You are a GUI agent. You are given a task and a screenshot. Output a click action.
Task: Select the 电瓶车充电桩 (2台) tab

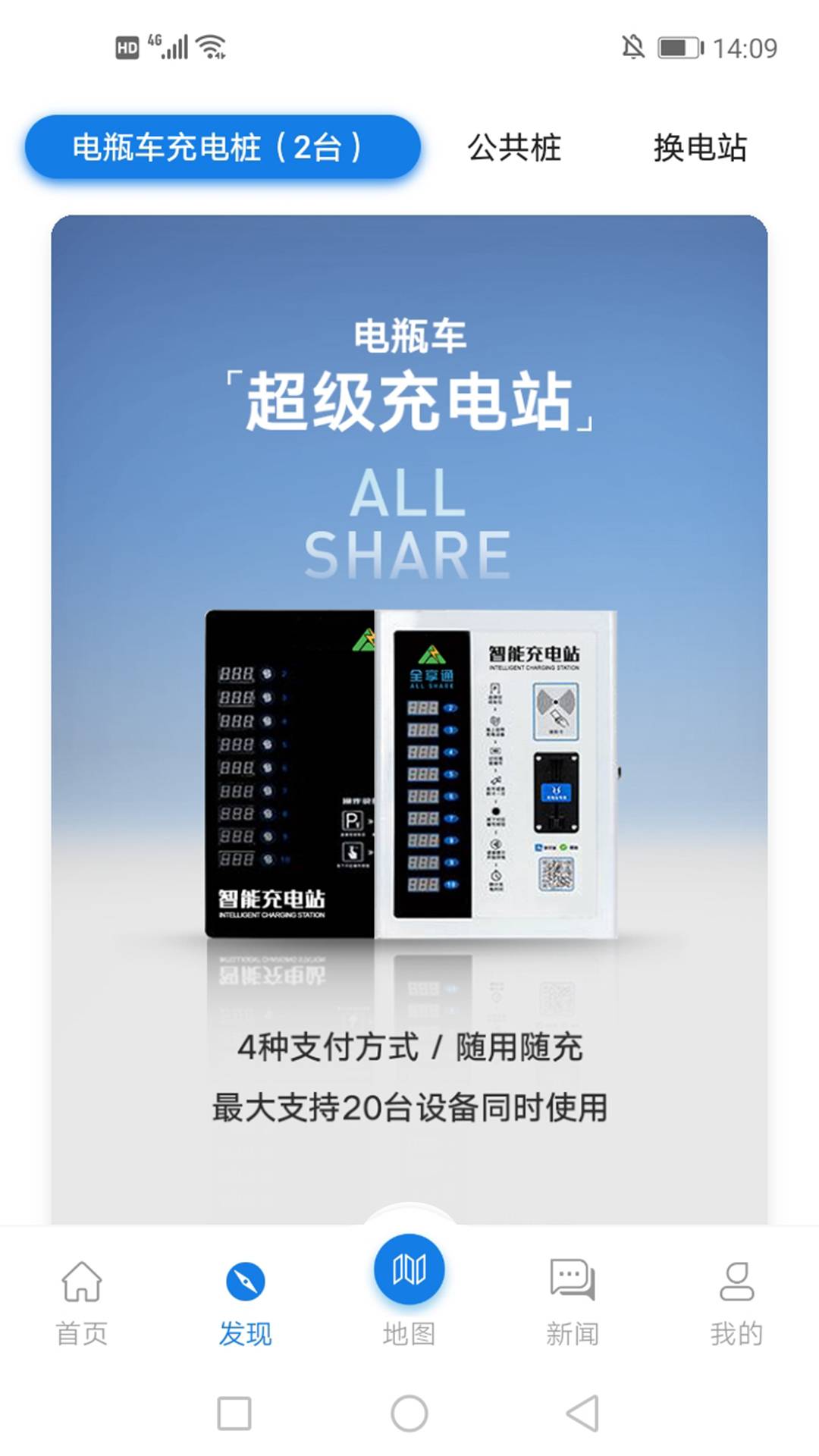click(x=222, y=147)
